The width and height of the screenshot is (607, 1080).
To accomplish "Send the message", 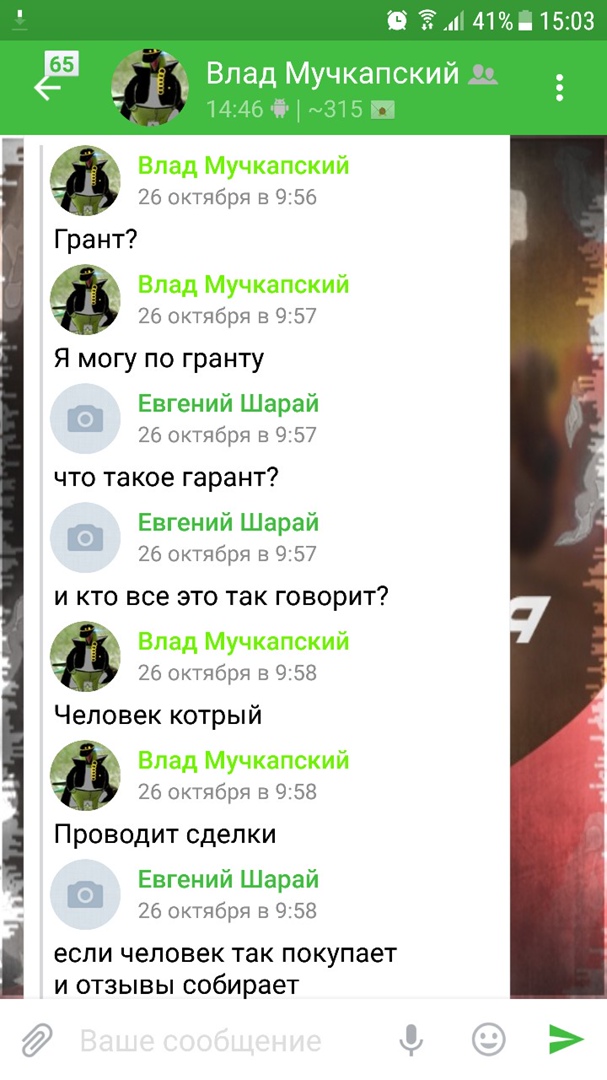I will [x=567, y=1040].
